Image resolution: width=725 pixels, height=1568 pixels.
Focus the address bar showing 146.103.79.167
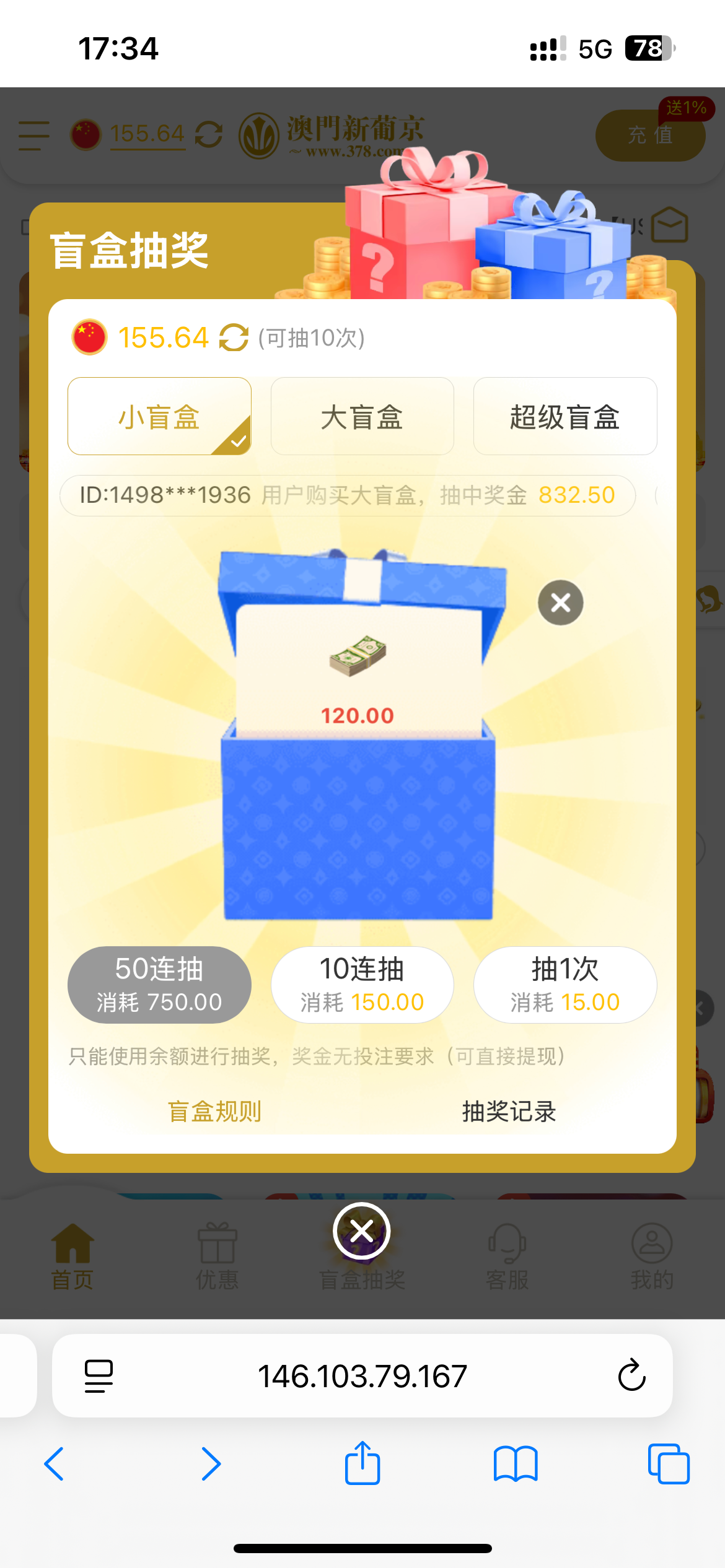(362, 1376)
